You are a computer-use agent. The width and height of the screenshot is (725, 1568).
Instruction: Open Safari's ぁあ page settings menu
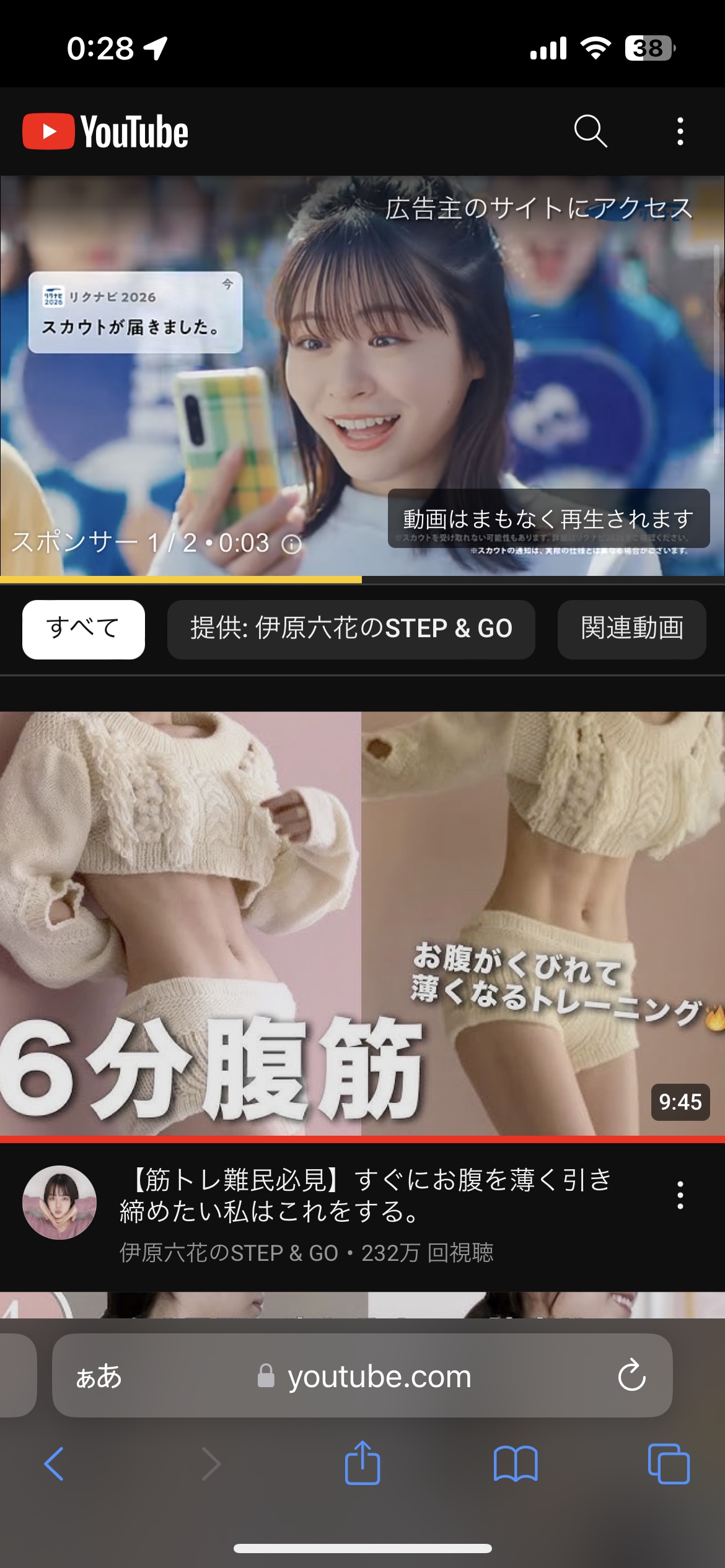point(99,1376)
